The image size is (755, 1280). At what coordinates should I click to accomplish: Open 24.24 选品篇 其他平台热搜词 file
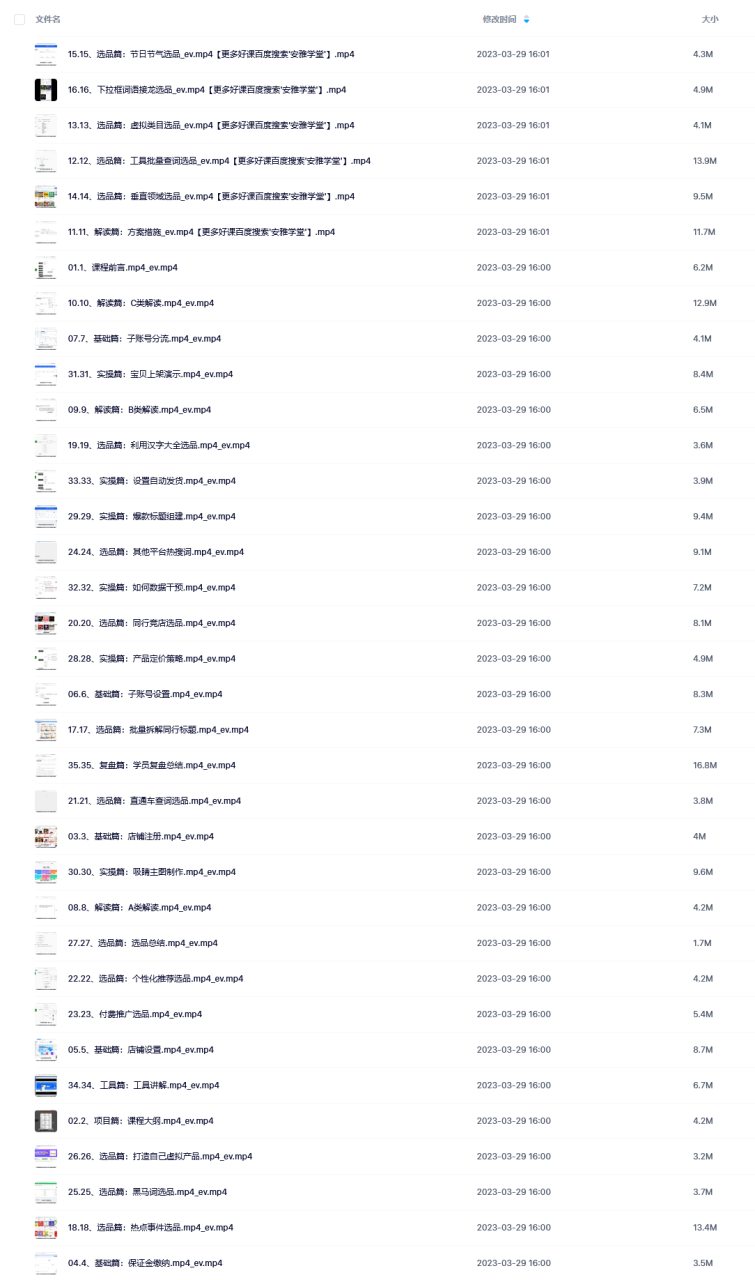pos(156,552)
